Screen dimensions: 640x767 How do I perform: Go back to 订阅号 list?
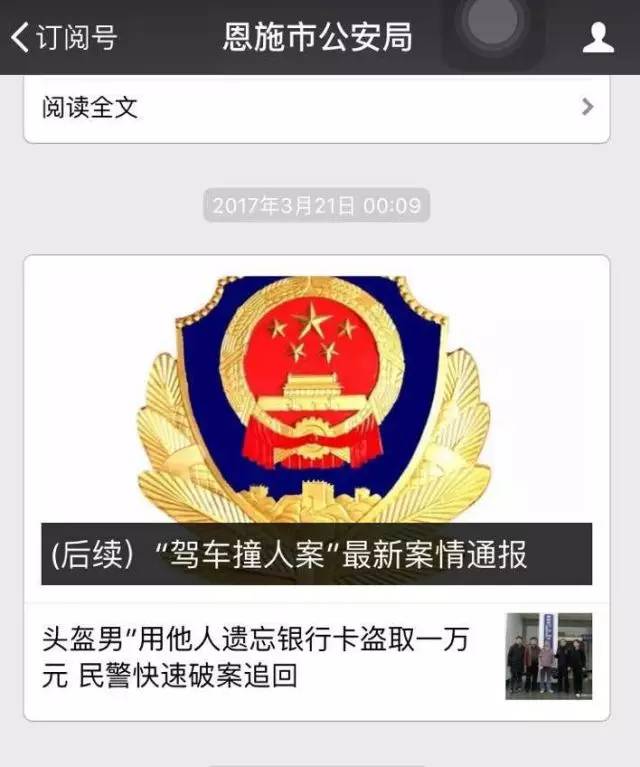tap(62, 38)
